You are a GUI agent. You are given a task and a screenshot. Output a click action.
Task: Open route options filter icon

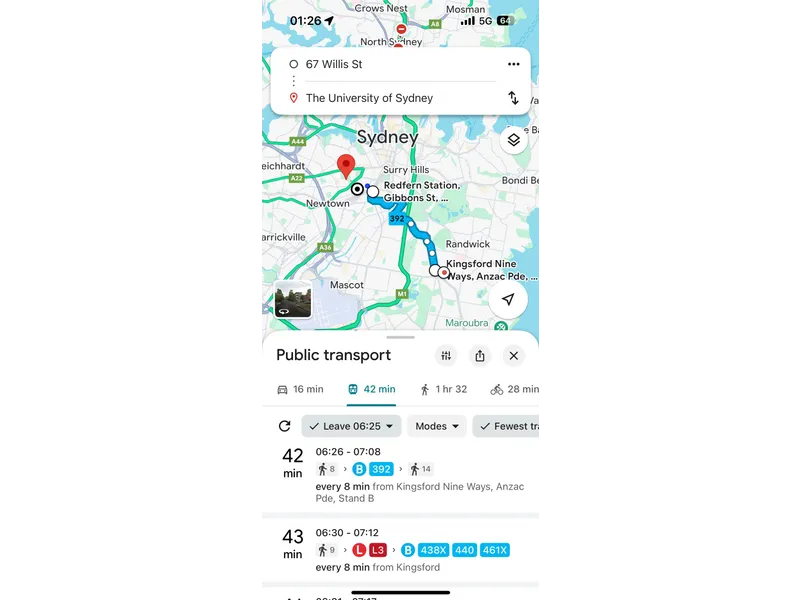click(x=447, y=356)
